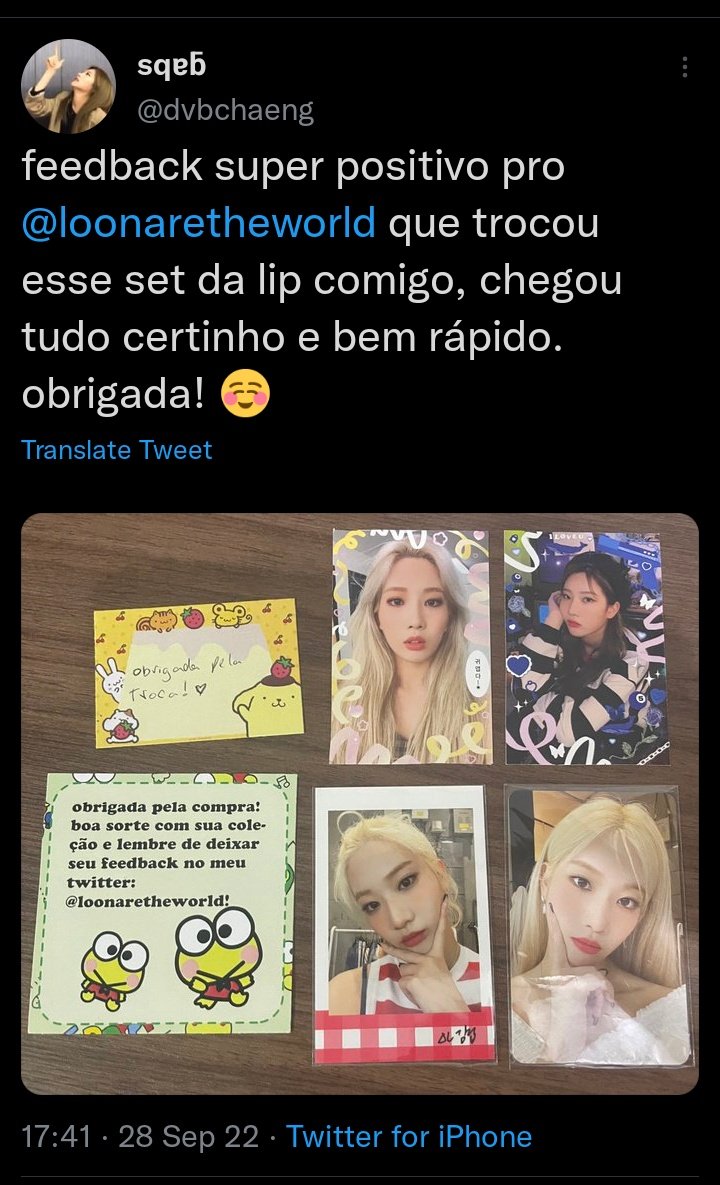Open the Twitter for iPhone source link

tap(409, 1136)
